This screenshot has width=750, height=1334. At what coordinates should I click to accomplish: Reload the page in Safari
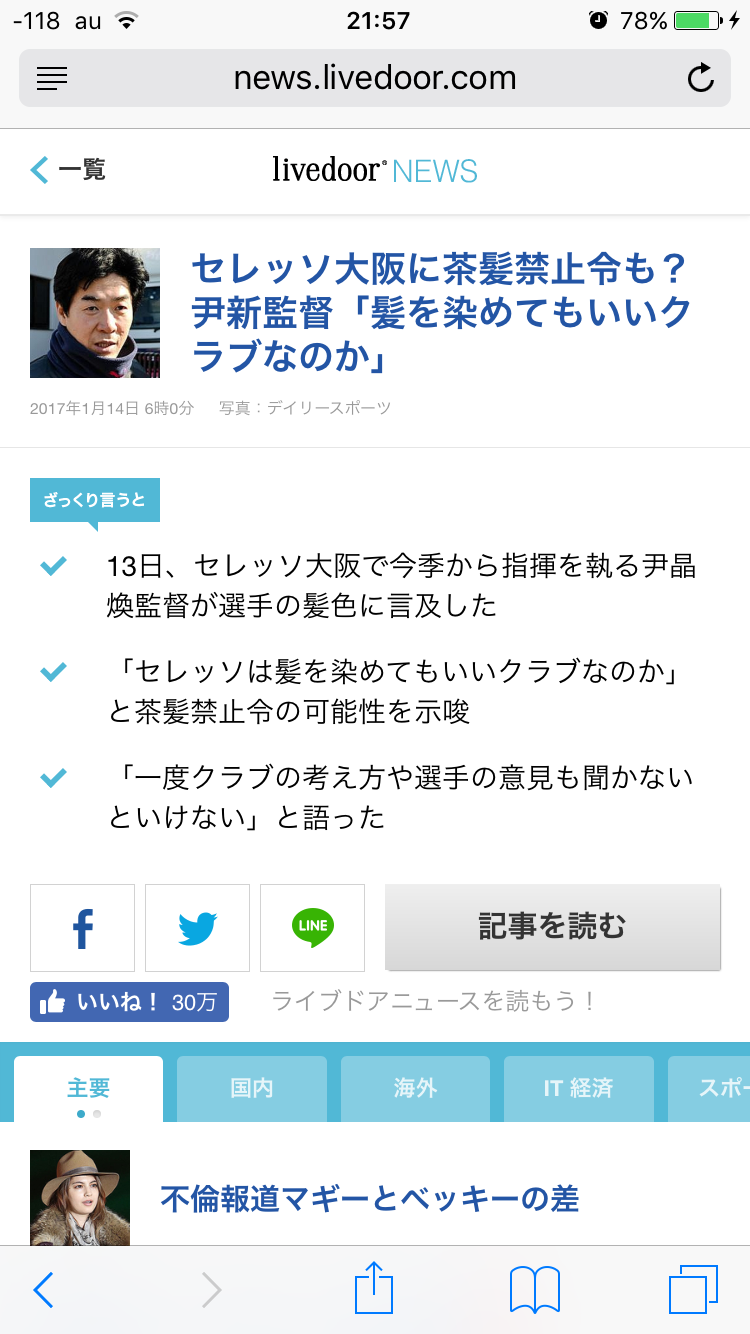[701, 78]
